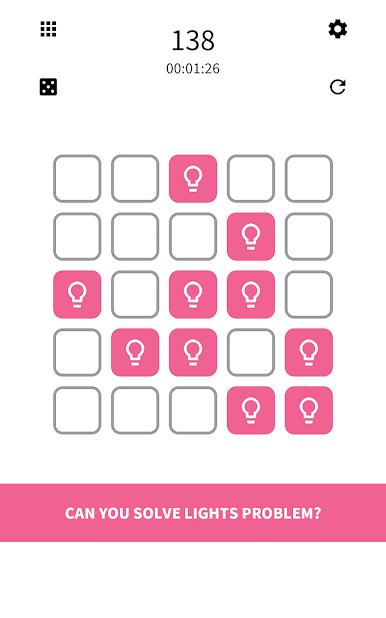Toggle the unlit bottom-left corner cell
Screen dimensions: 386x618
pyautogui.click(x=77, y=410)
